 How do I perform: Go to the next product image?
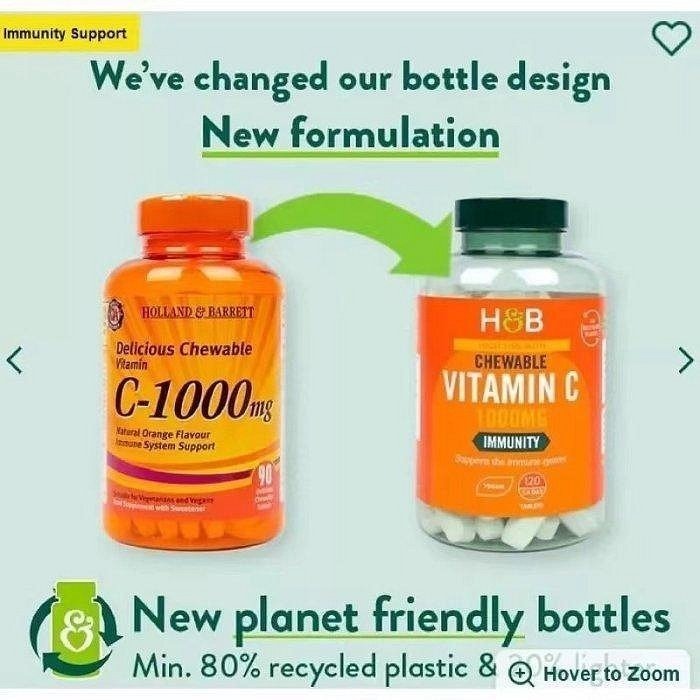tap(685, 360)
